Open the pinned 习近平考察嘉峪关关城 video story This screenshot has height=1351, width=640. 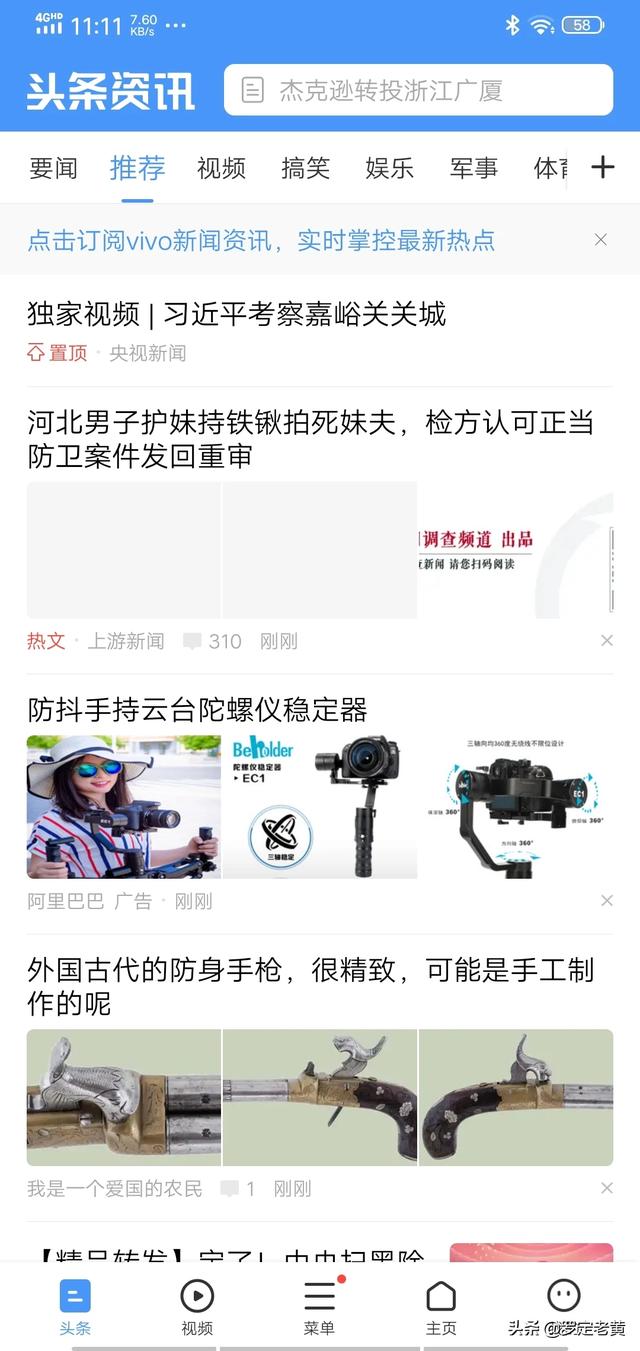(237, 315)
